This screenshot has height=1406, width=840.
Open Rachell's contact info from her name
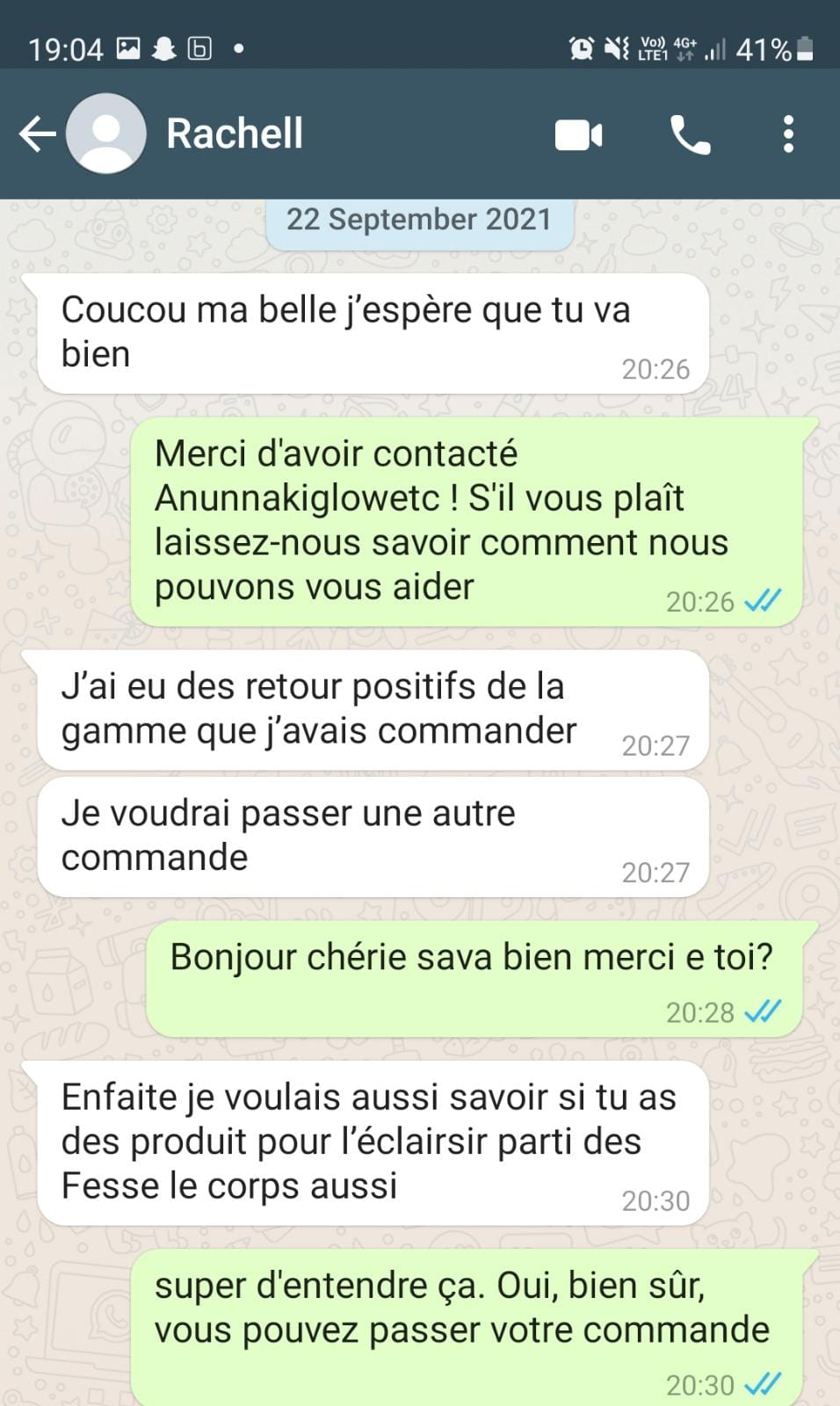pyautogui.click(x=235, y=134)
